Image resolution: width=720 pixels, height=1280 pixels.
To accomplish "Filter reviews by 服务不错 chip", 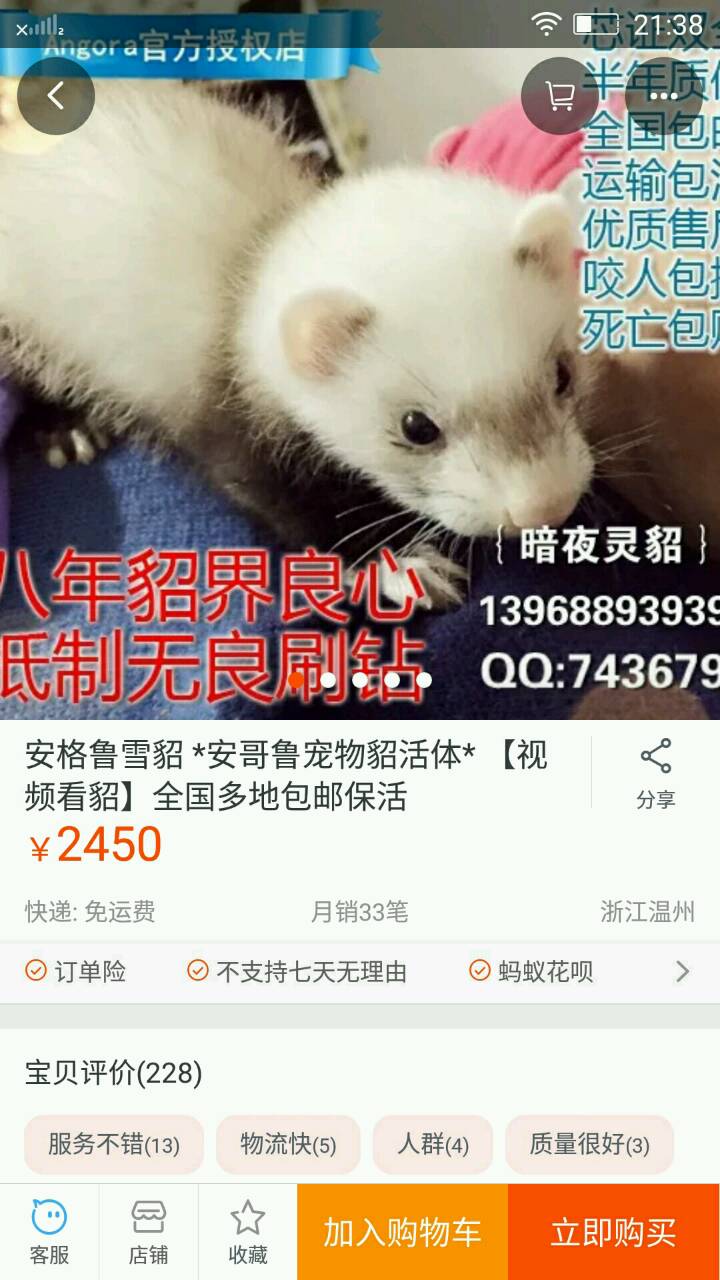I will (x=113, y=1144).
